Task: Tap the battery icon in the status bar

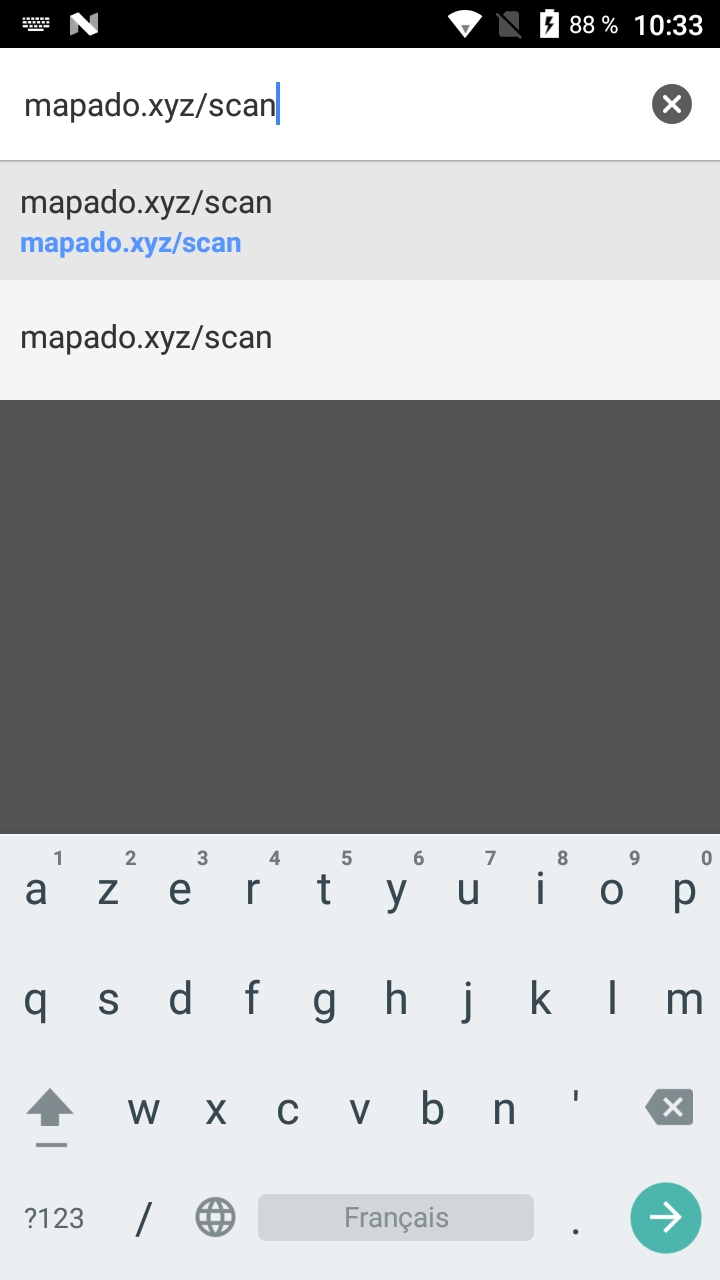Action: click(x=549, y=22)
